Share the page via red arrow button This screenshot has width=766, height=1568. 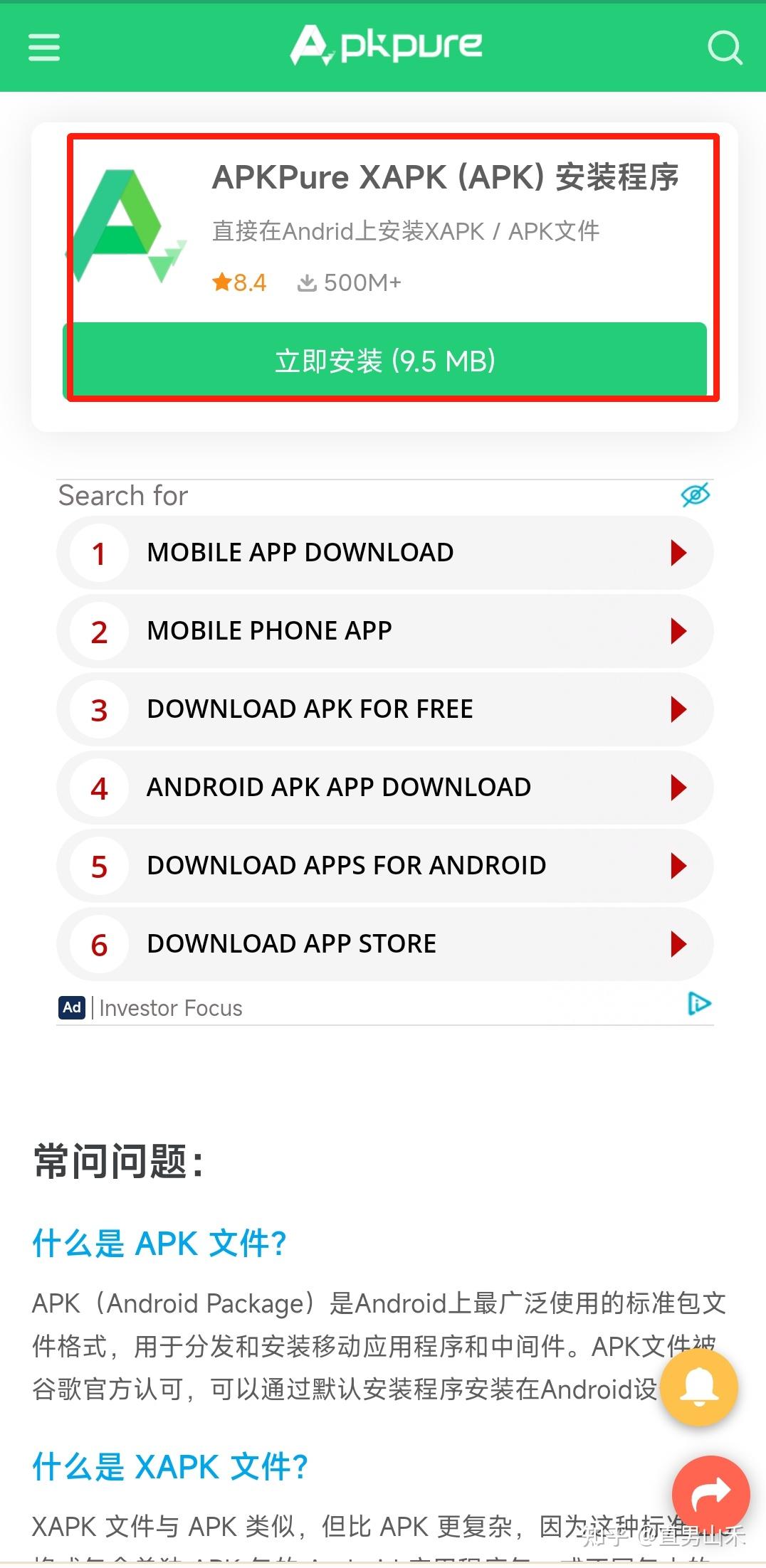pos(710,1494)
